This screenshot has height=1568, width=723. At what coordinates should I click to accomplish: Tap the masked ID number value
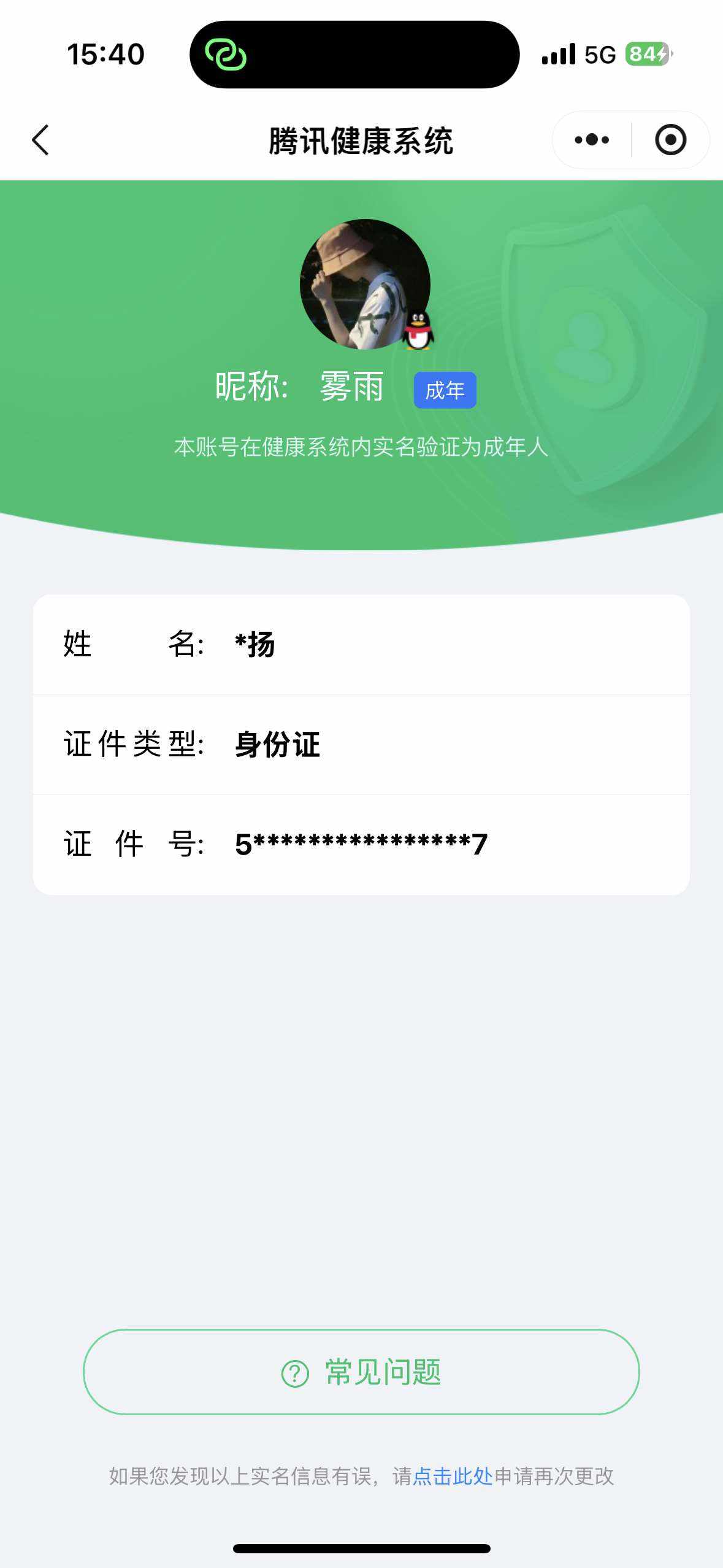[361, 844]
